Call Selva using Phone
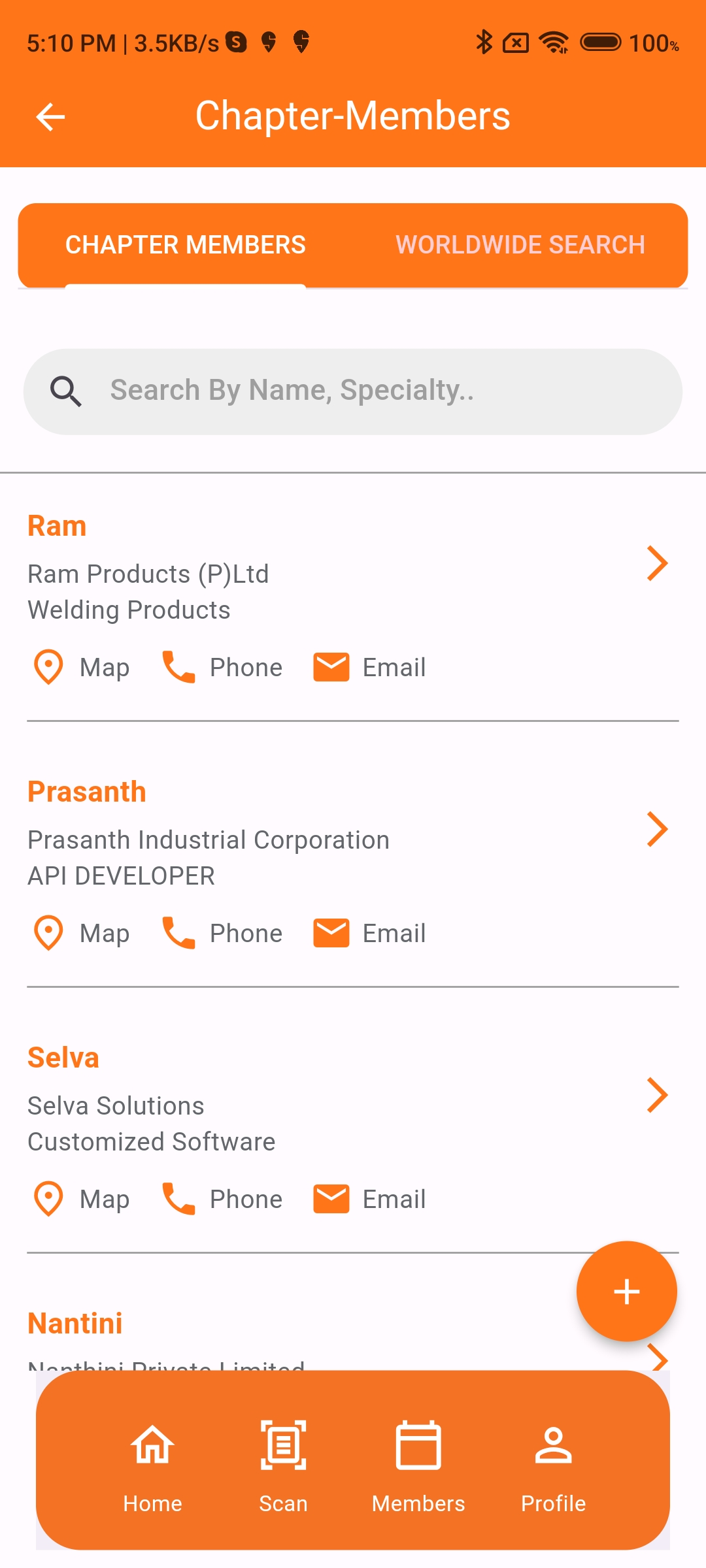This screenshot has height=1568, width=706. coord(222,1199)
